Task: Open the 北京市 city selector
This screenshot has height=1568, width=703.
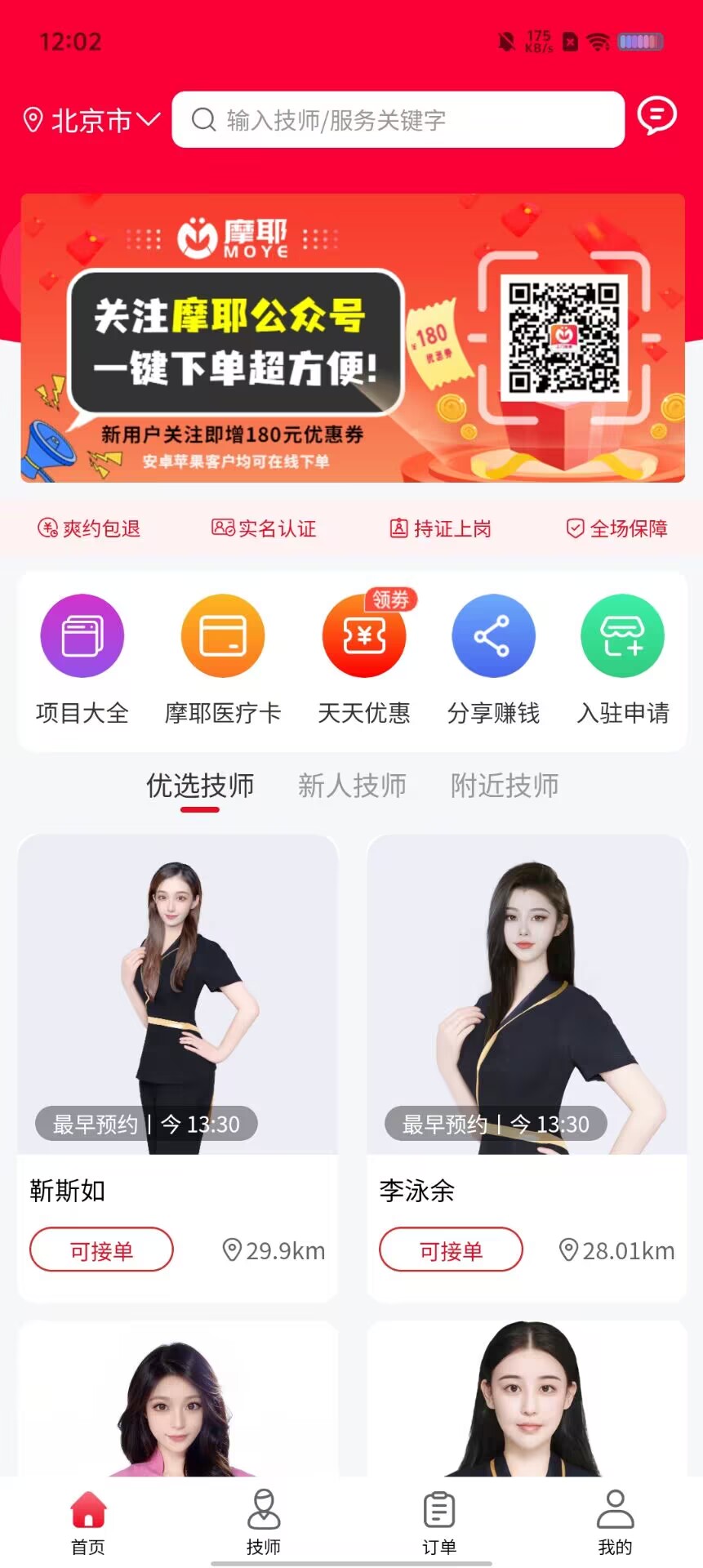Action: click(x=91, y=121)
